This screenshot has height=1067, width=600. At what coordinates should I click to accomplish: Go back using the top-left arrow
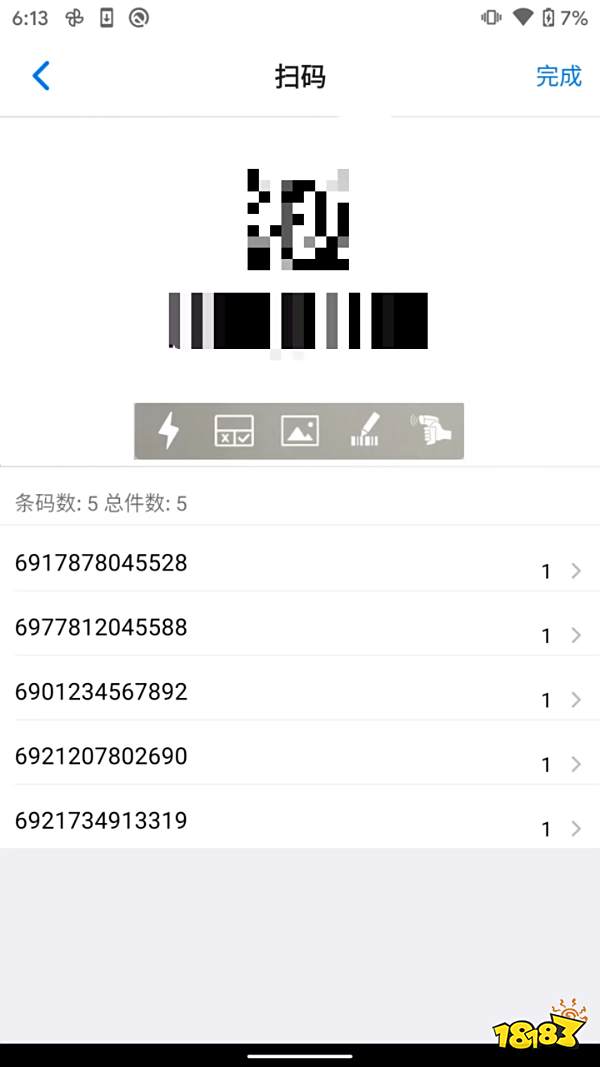(41, 76)
